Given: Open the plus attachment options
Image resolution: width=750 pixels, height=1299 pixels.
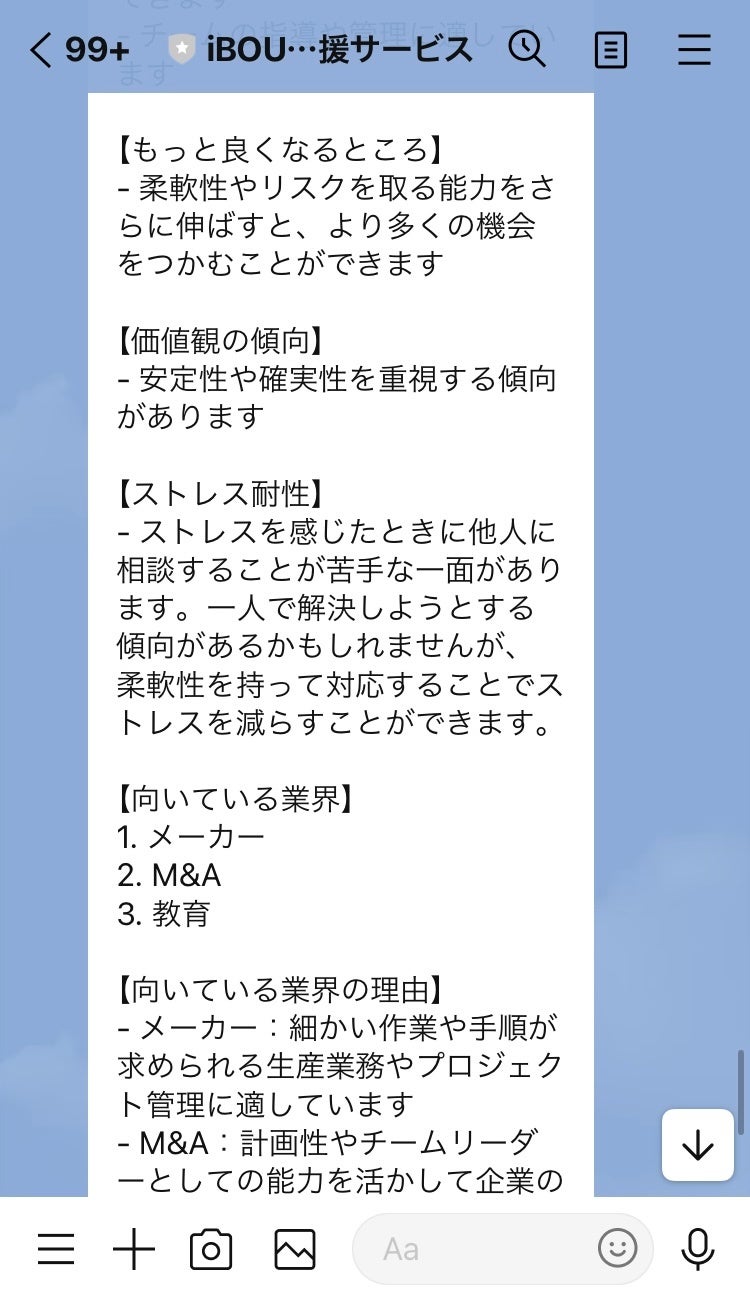Looking at the screenshot, I should tap(134, 1249).
